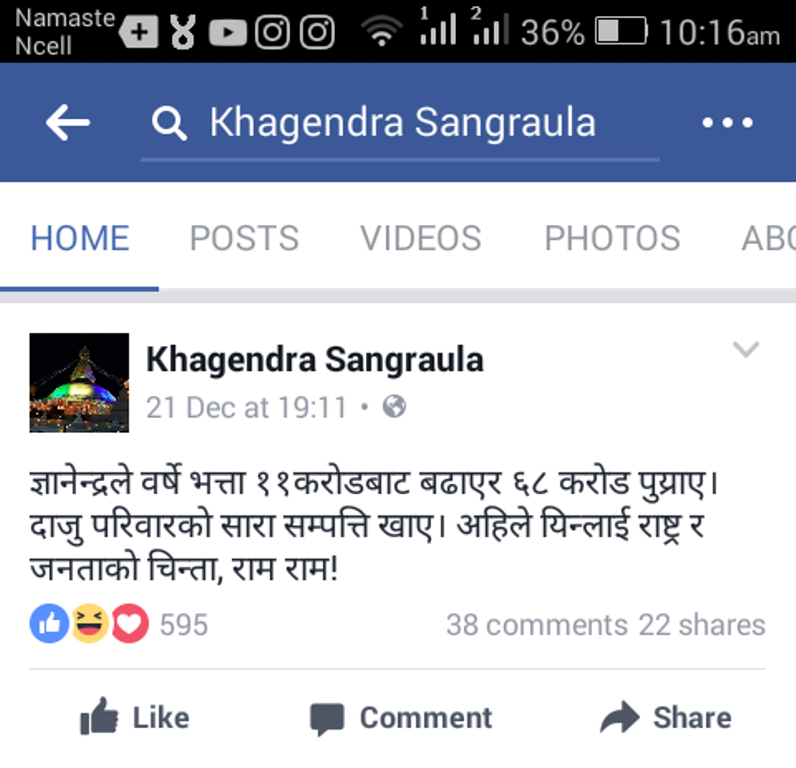Select the Home tab

click(80, 238)
